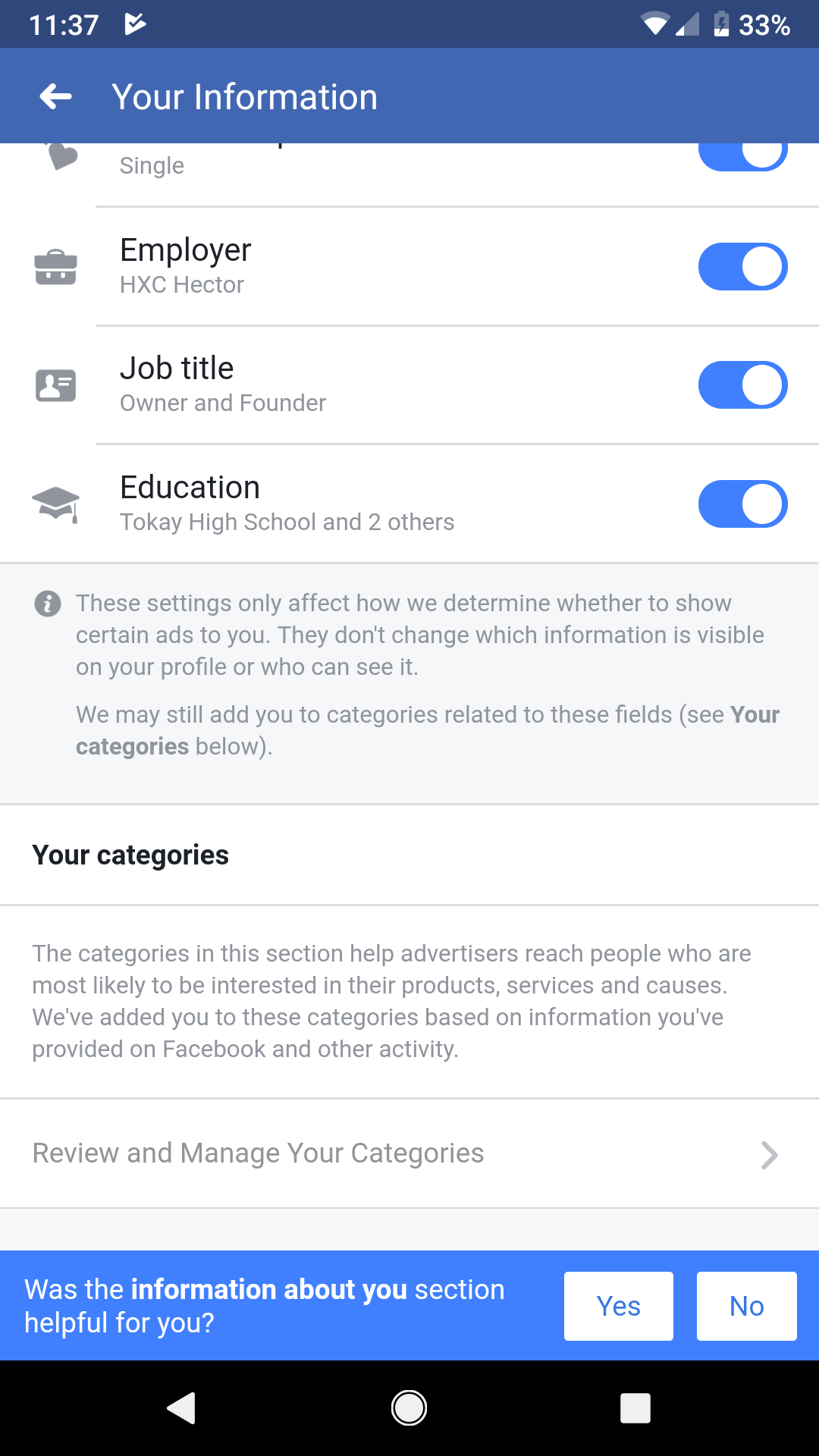
Task: Answer Yes to the helpful question
Action: (x=619, y=1306)
